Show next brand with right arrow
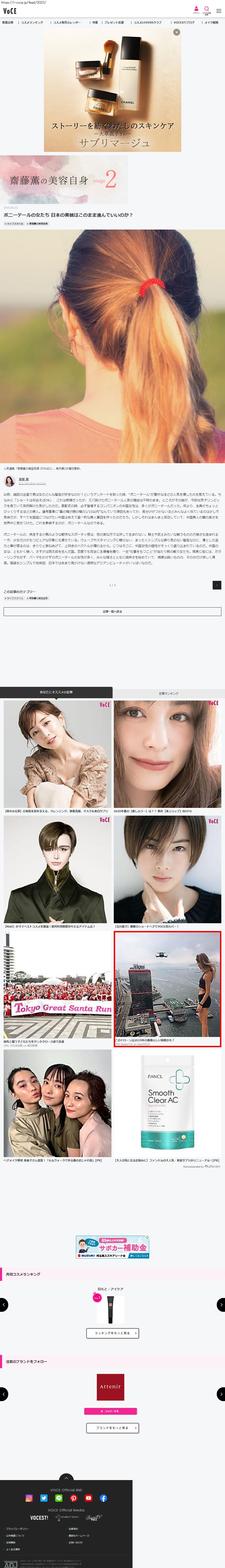 click(221, 1394)
